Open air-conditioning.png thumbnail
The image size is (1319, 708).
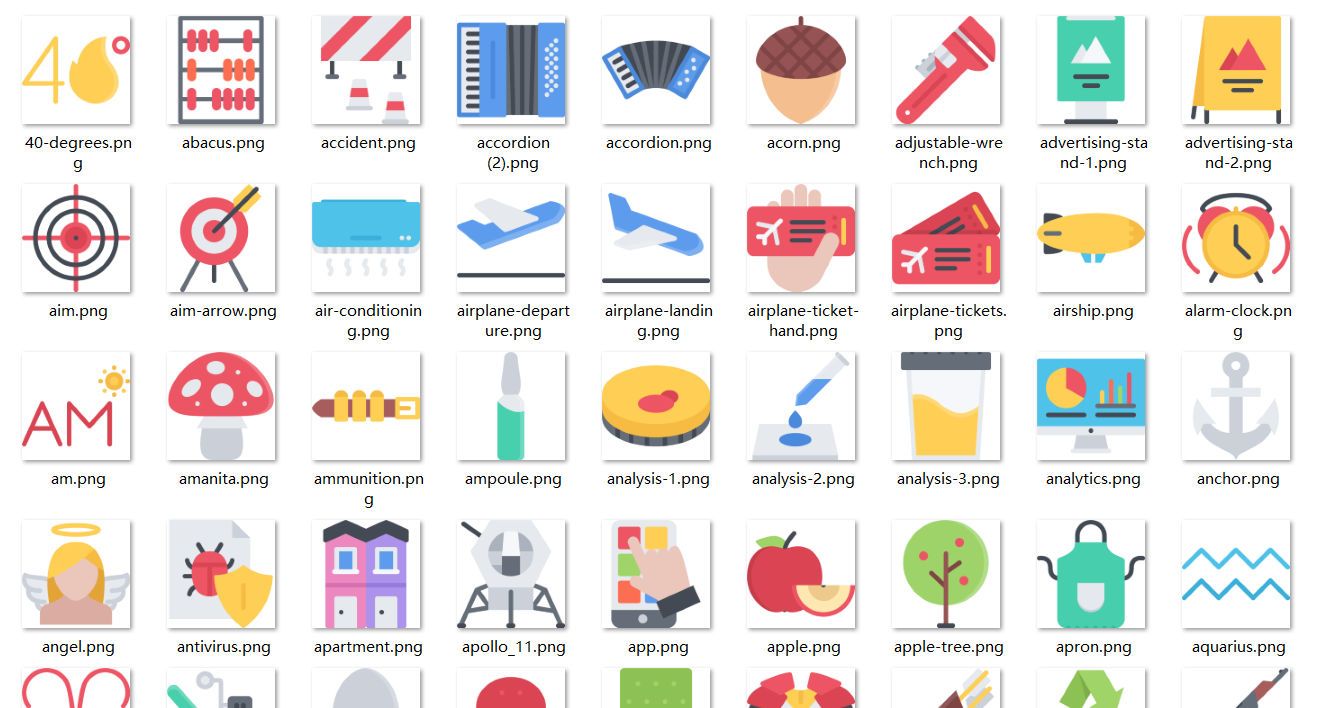(366, 238)
